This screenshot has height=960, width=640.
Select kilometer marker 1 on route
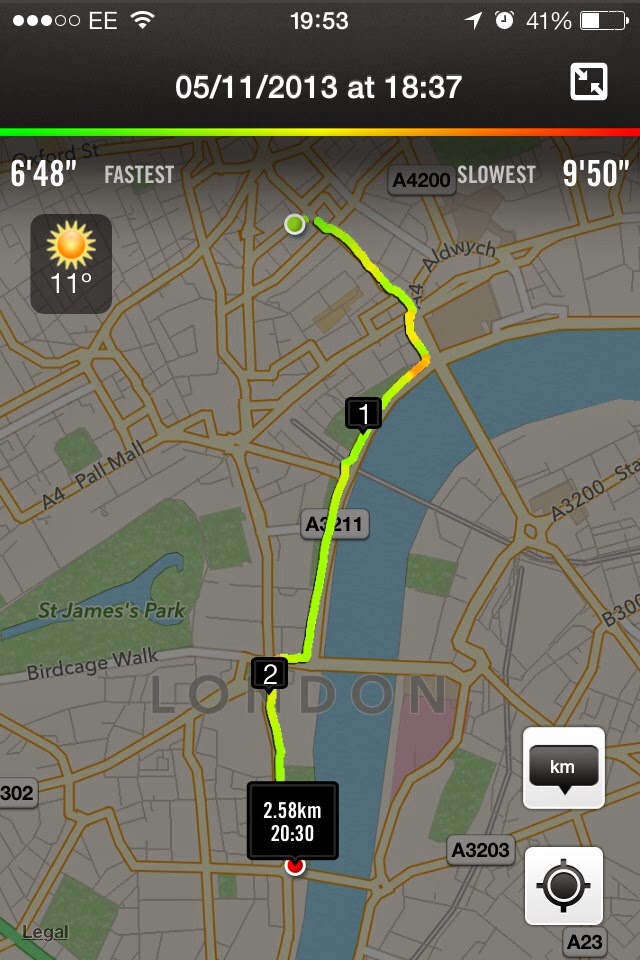coord(364,413)
